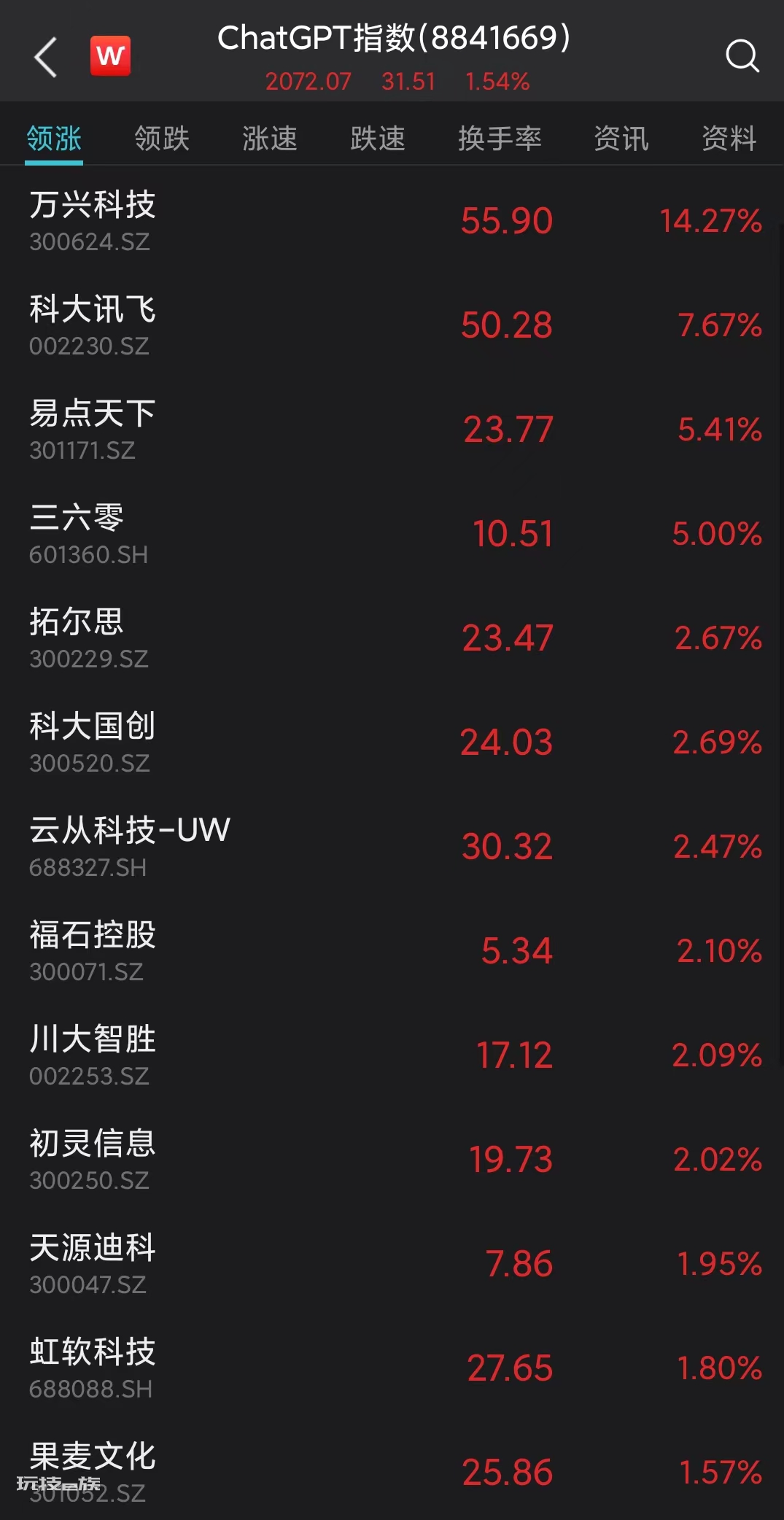The width and height of the screenshot is (784, 1520).
Task: Go back using the top-left arrow
Action: (45, 56)
